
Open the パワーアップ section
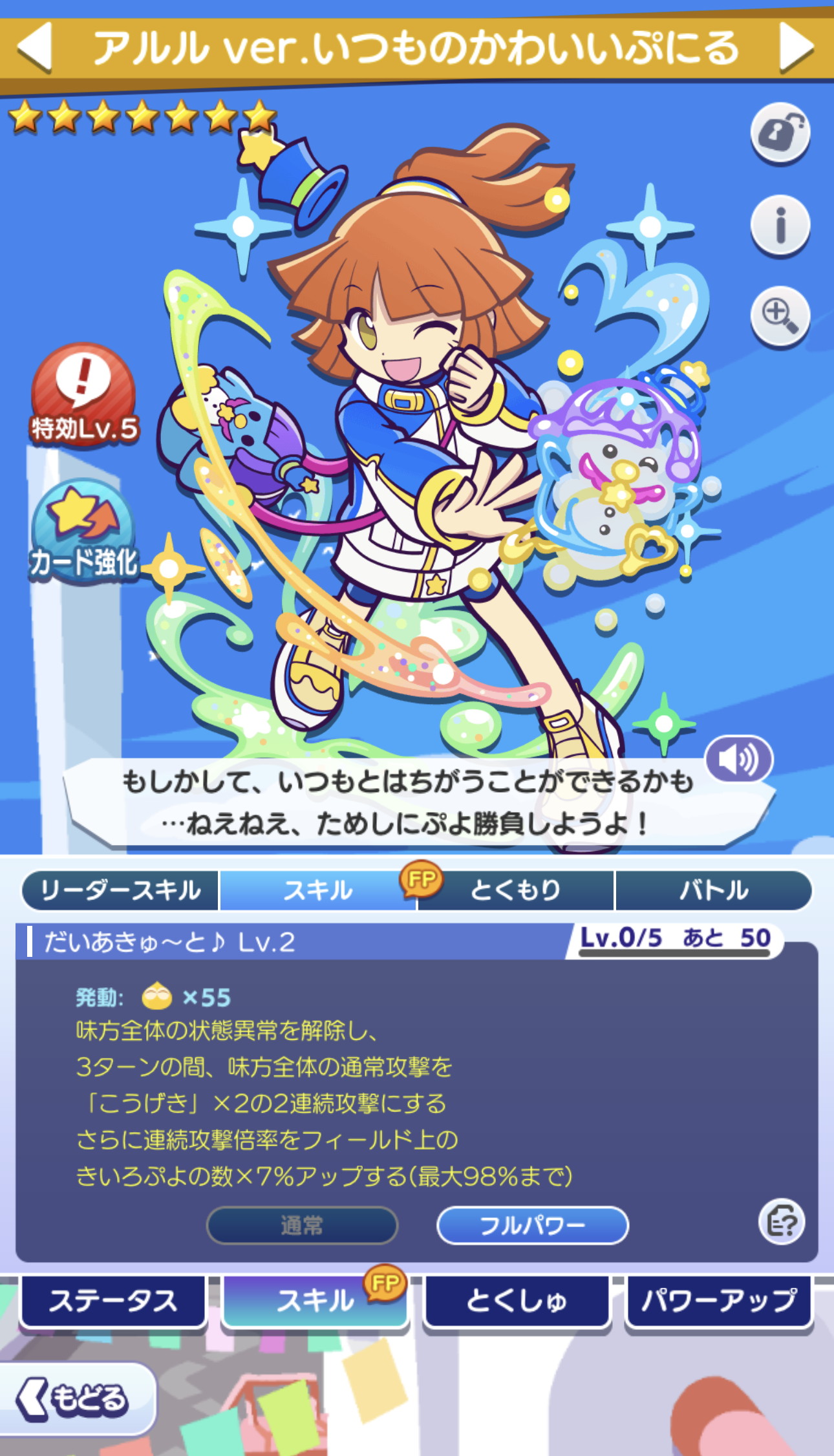[719, 1301]
